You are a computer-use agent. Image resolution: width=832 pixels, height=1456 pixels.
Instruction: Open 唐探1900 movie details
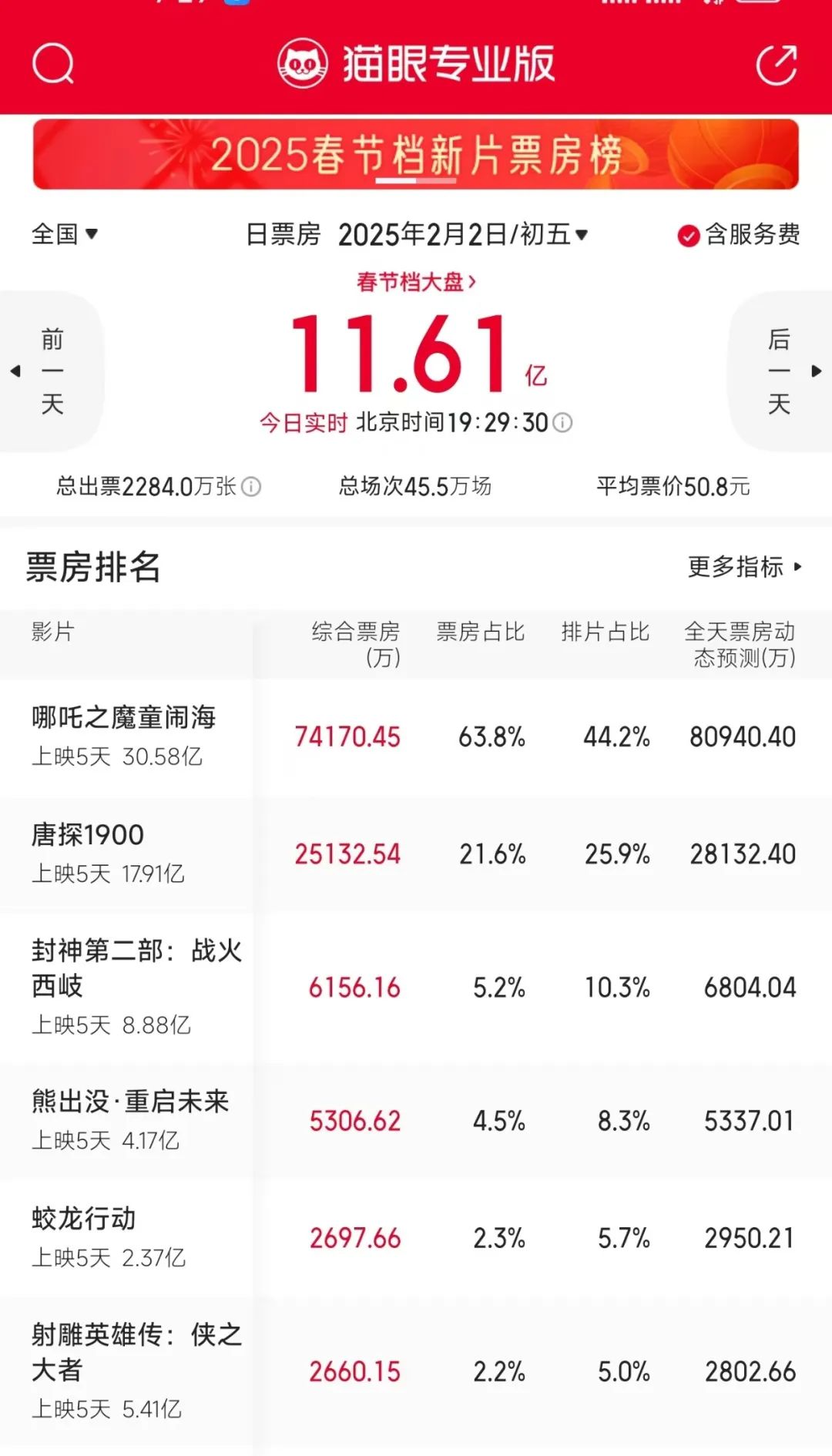(x=416, y=854)
